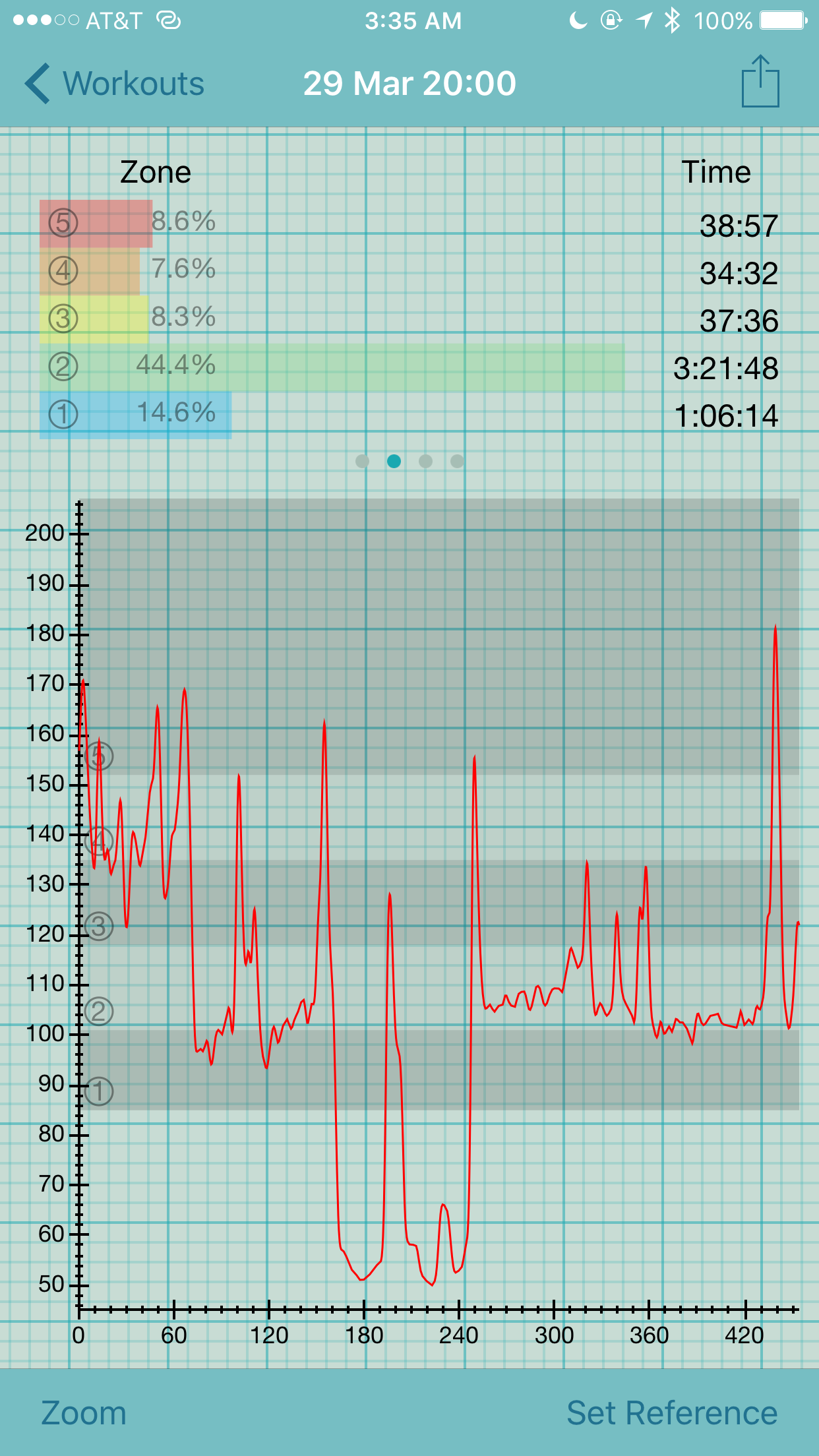Tap Set Reference
The height and width of the screenshot is (1456, 819).
click(x=672, y=1413)
